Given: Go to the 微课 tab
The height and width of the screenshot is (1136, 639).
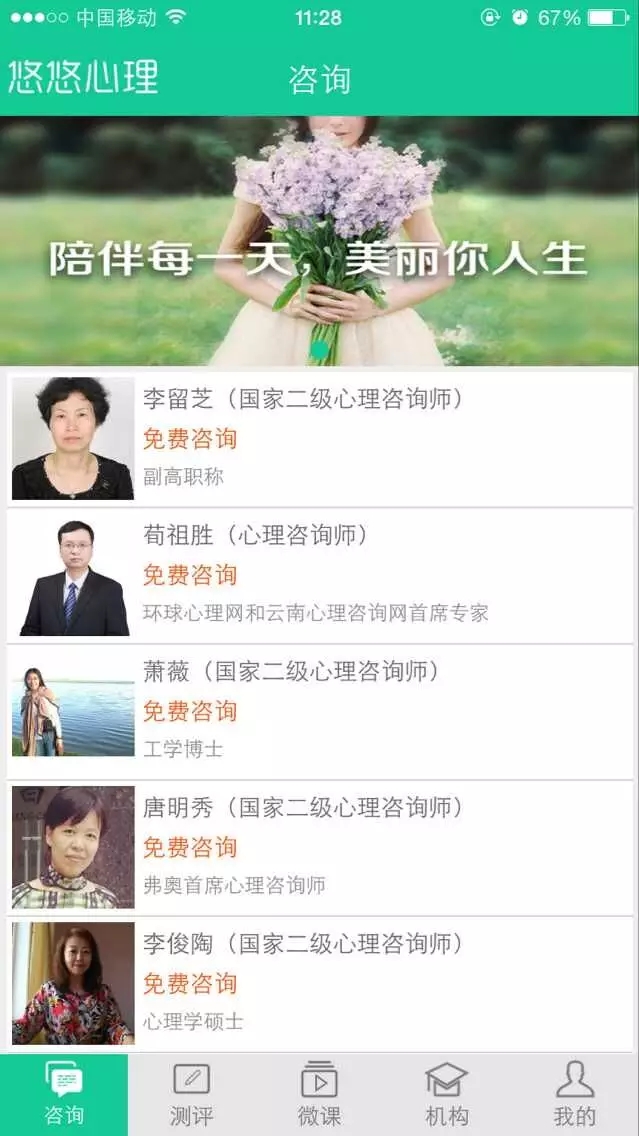Looking at the screenshot, I should (x=319, y=1095).
